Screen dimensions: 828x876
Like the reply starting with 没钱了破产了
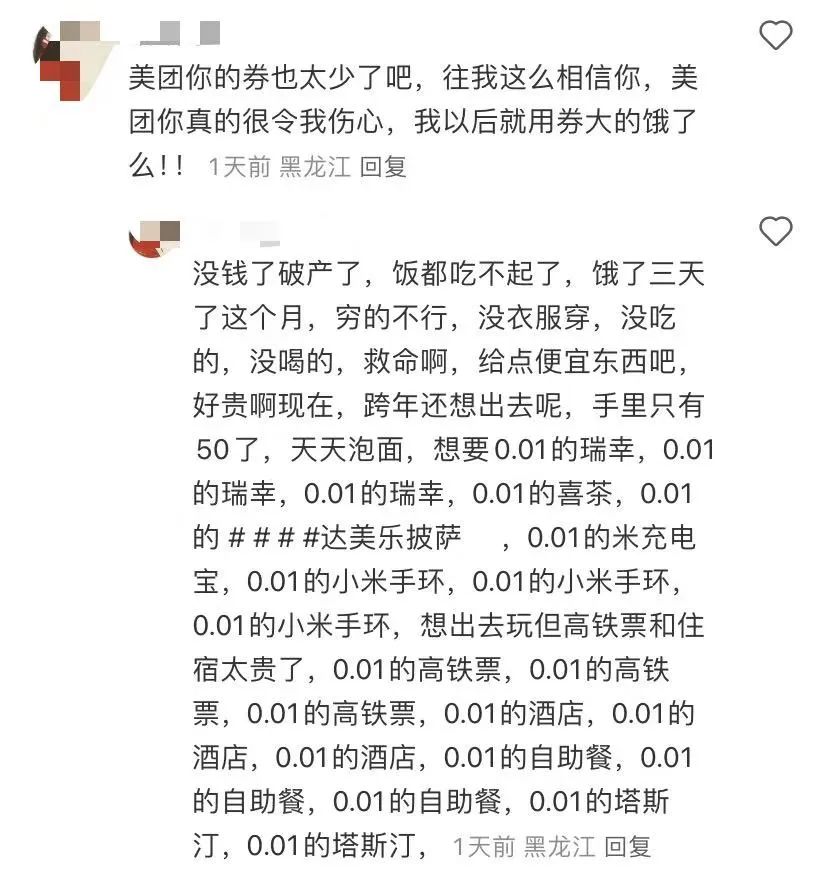[776, 232]
